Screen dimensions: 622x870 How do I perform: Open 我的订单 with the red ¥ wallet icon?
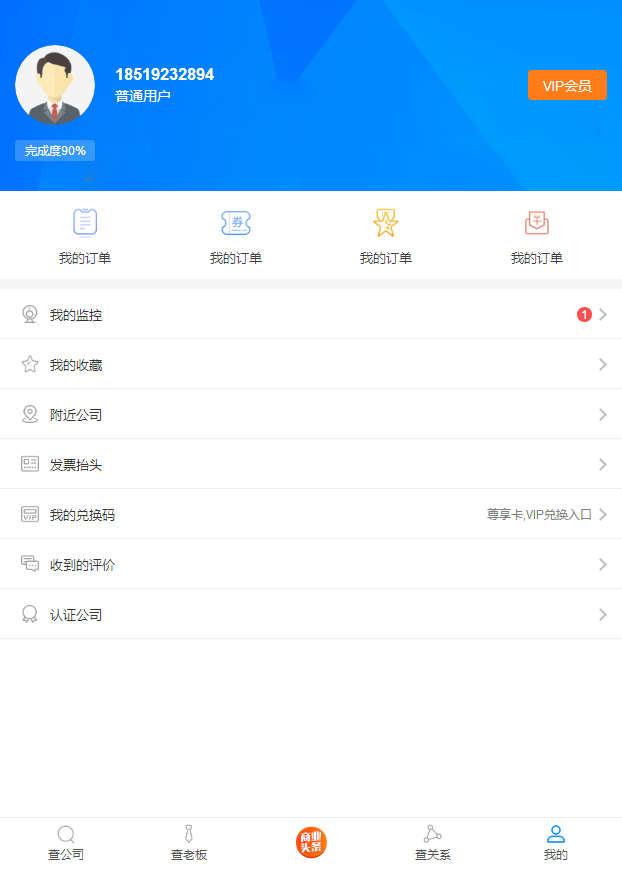(x=537, y=235)
